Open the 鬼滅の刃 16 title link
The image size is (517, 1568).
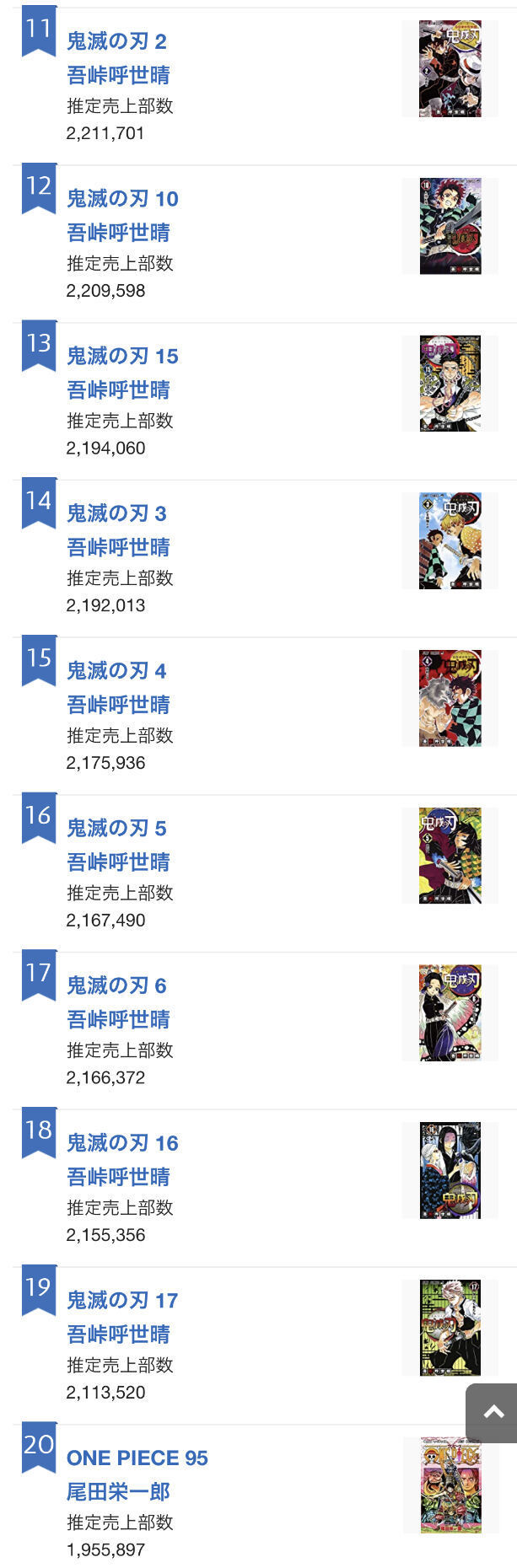coord(122,1143)
